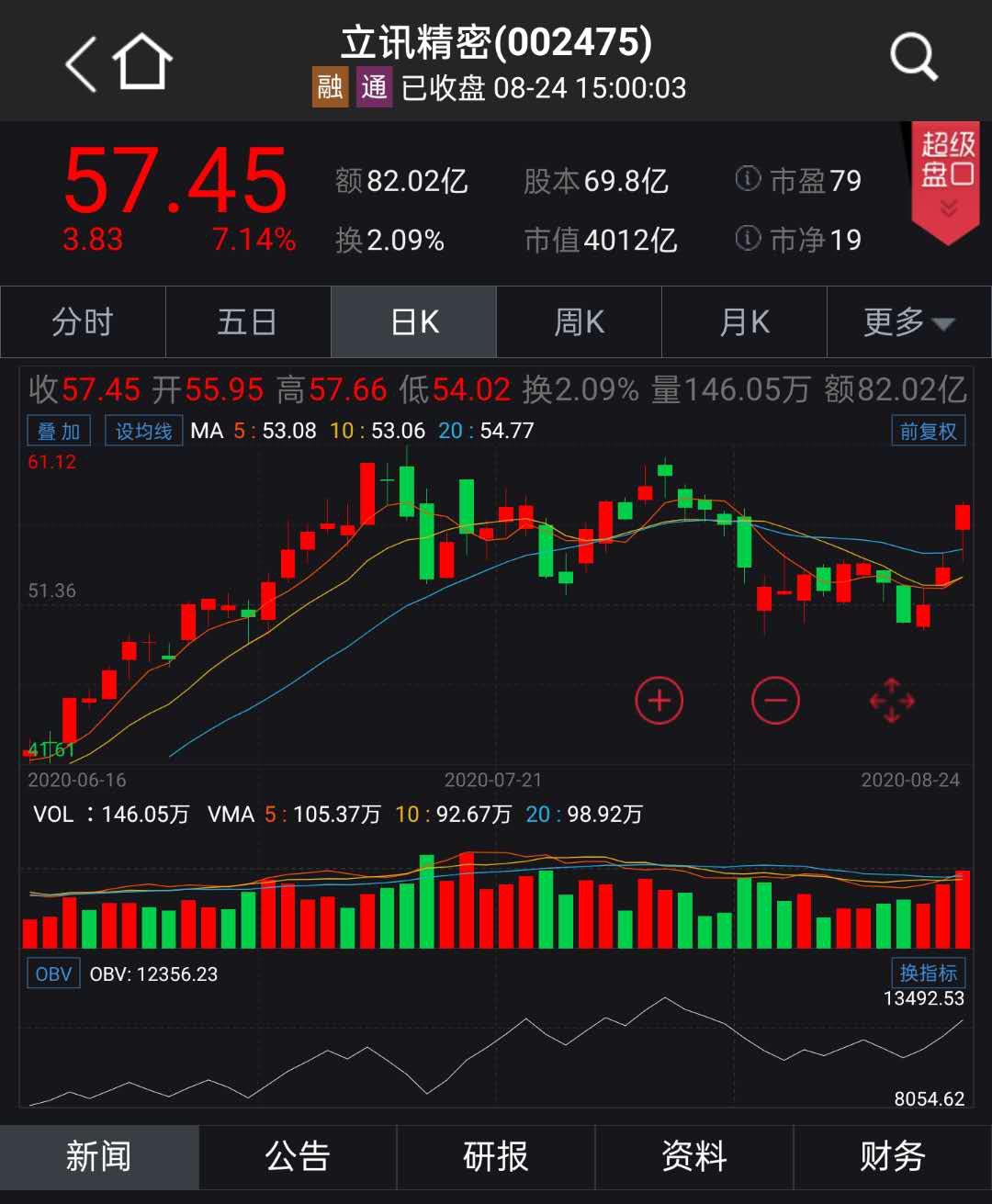This screenshot has height=1204, width=992.
Task: Open the home icon
Action: pyautogui.click(x=143, y=62)
